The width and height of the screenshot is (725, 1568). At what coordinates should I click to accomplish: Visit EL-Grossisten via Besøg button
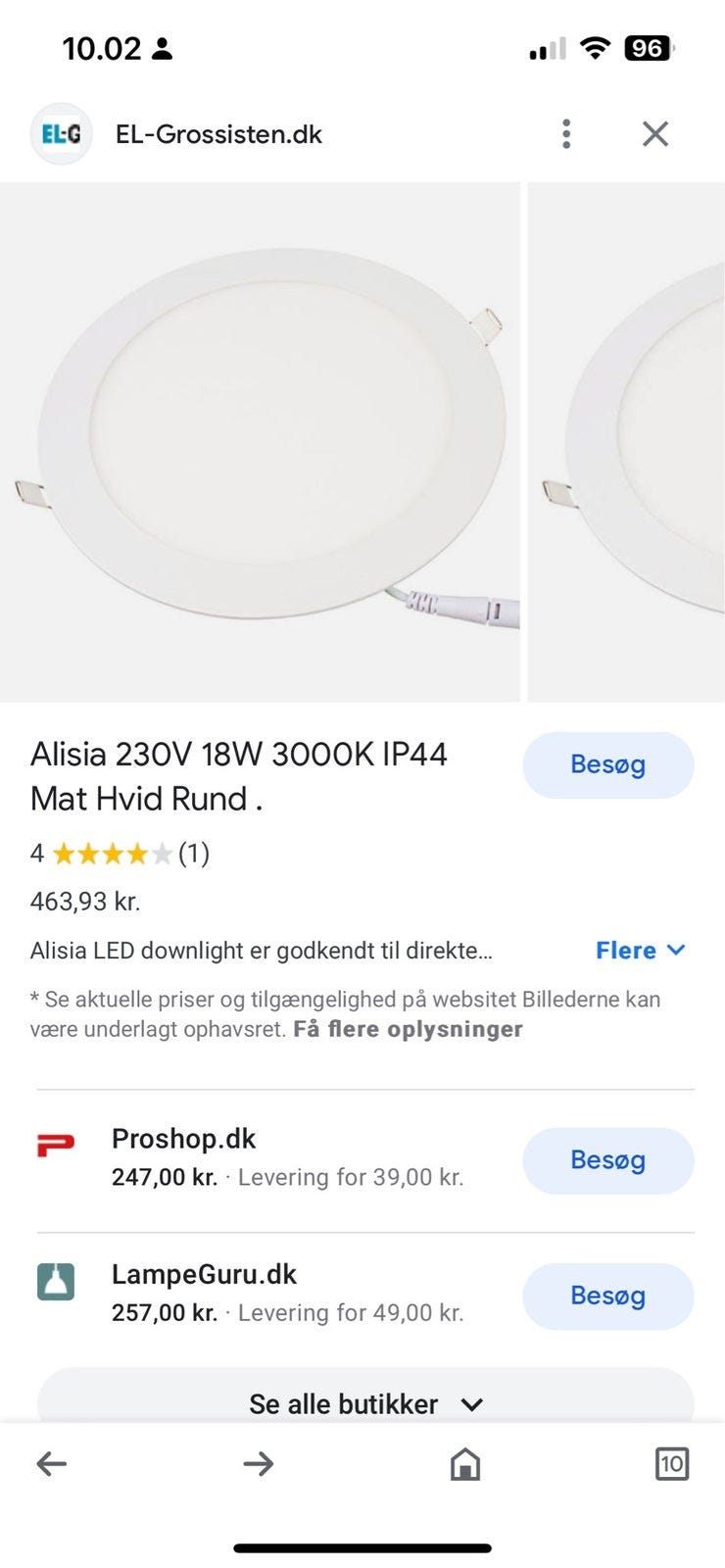[607, 764]
